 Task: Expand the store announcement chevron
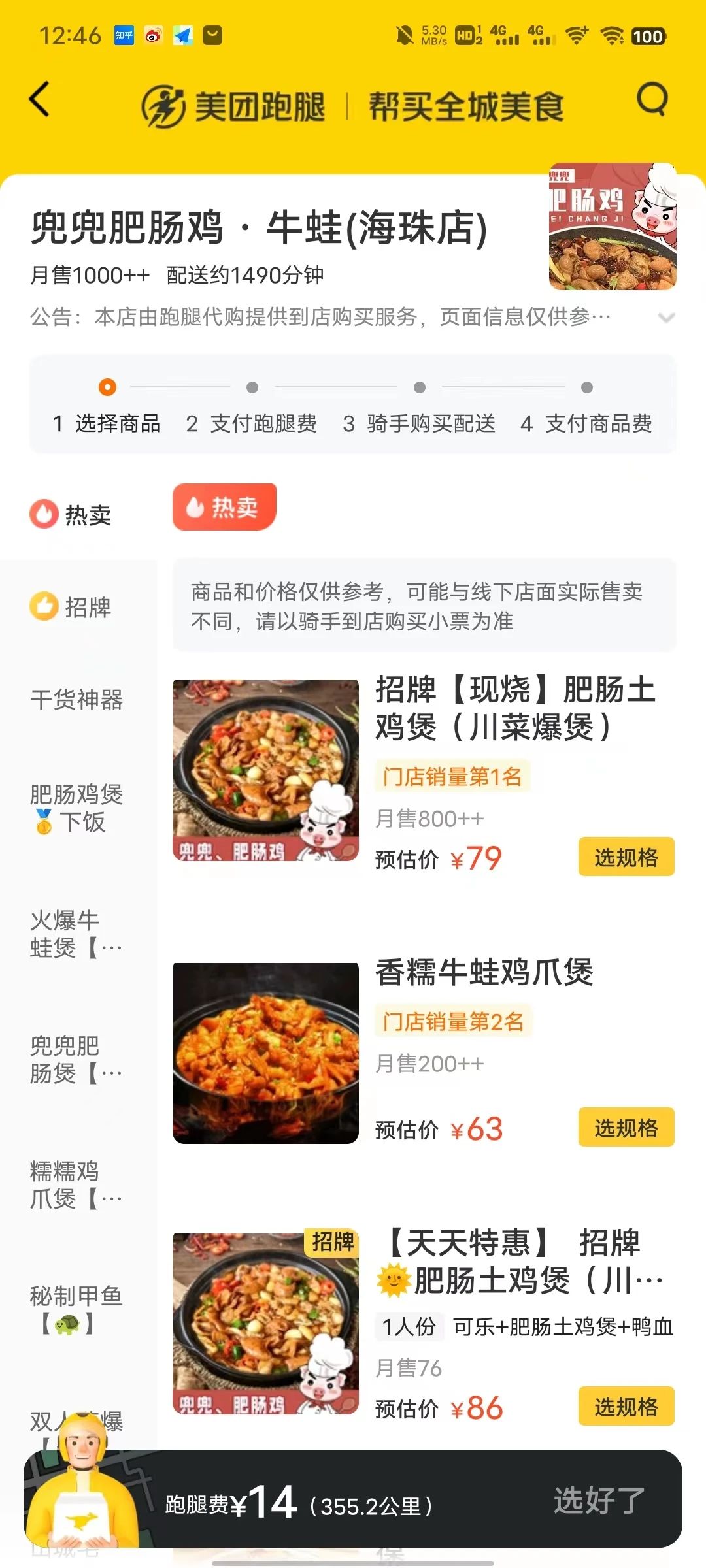(666, 318)
